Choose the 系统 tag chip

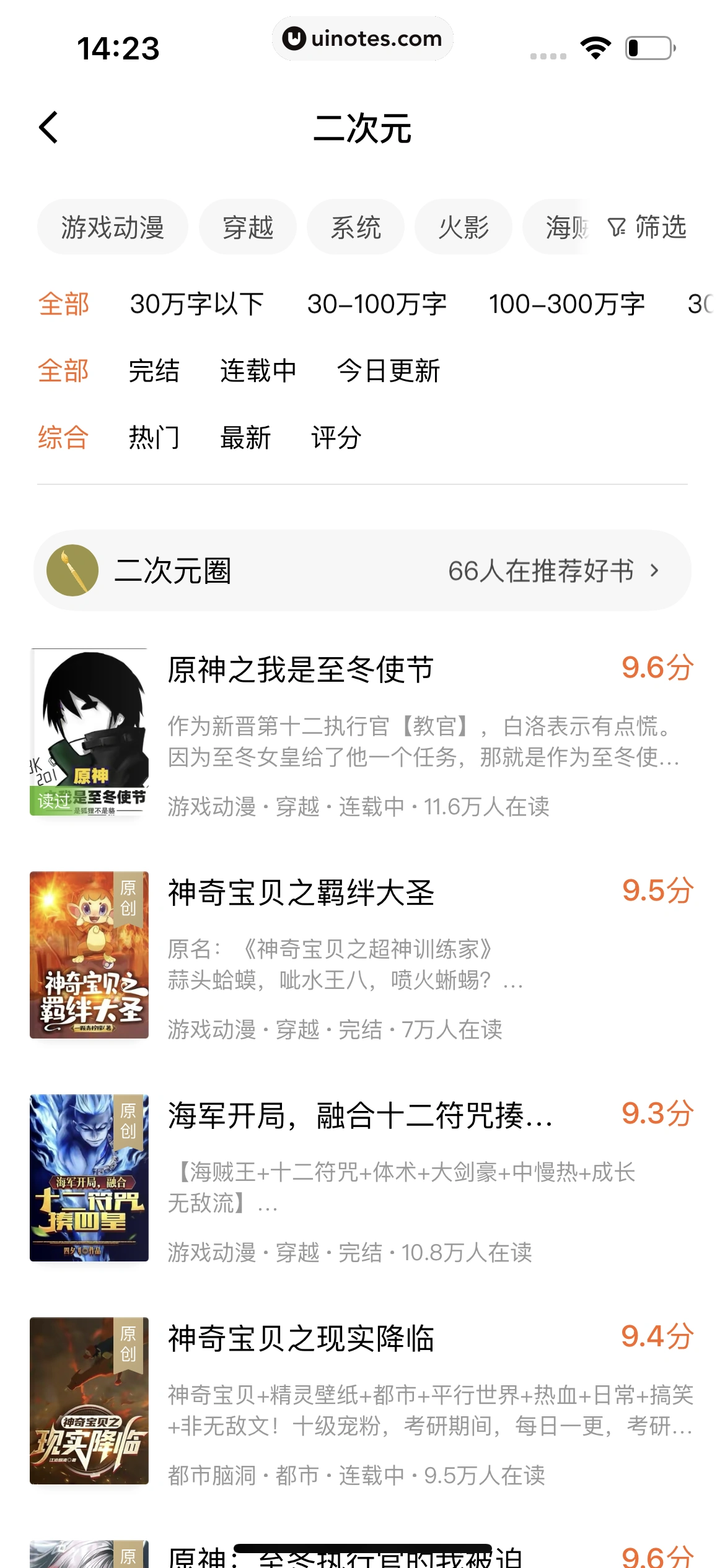[355, 227]
